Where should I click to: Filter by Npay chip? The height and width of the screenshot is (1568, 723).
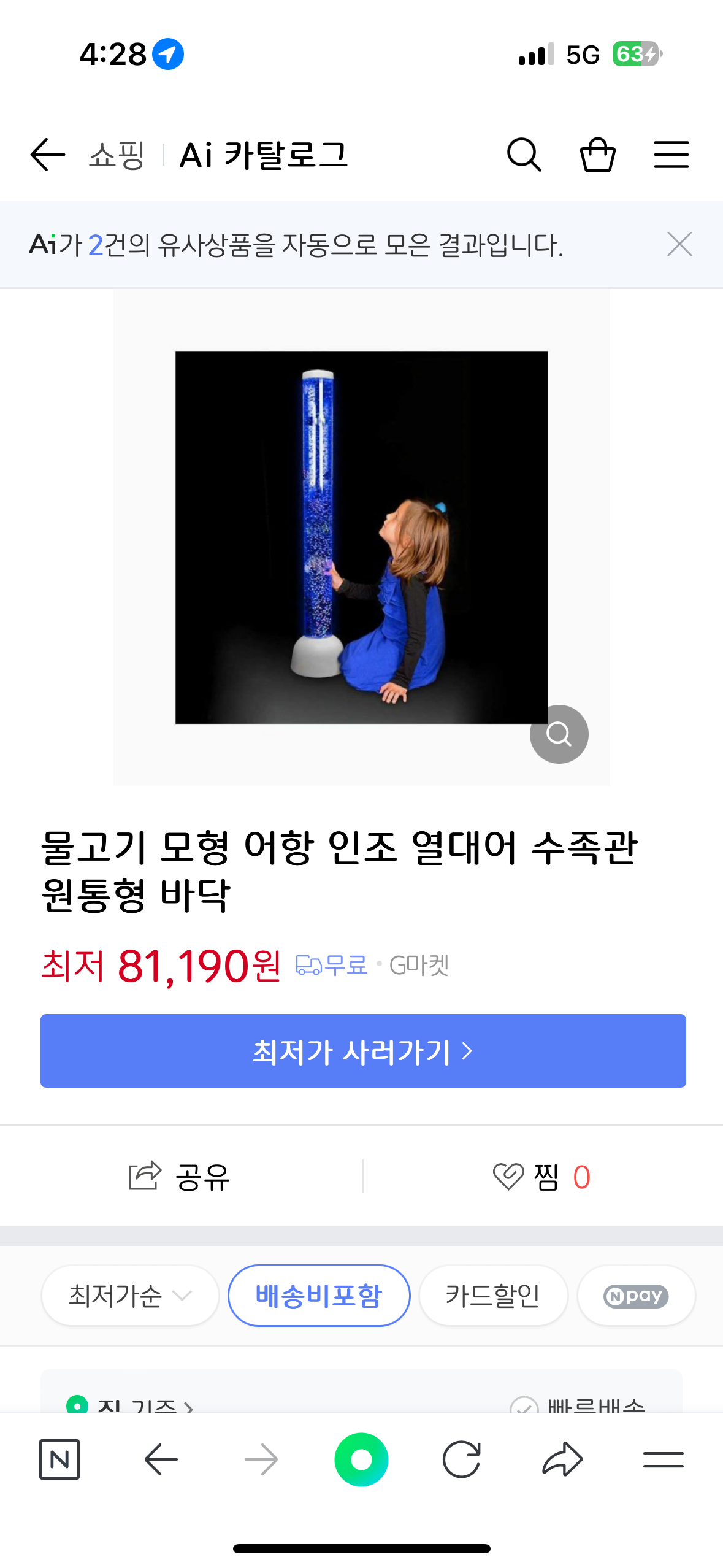(x=636, y=1296)
